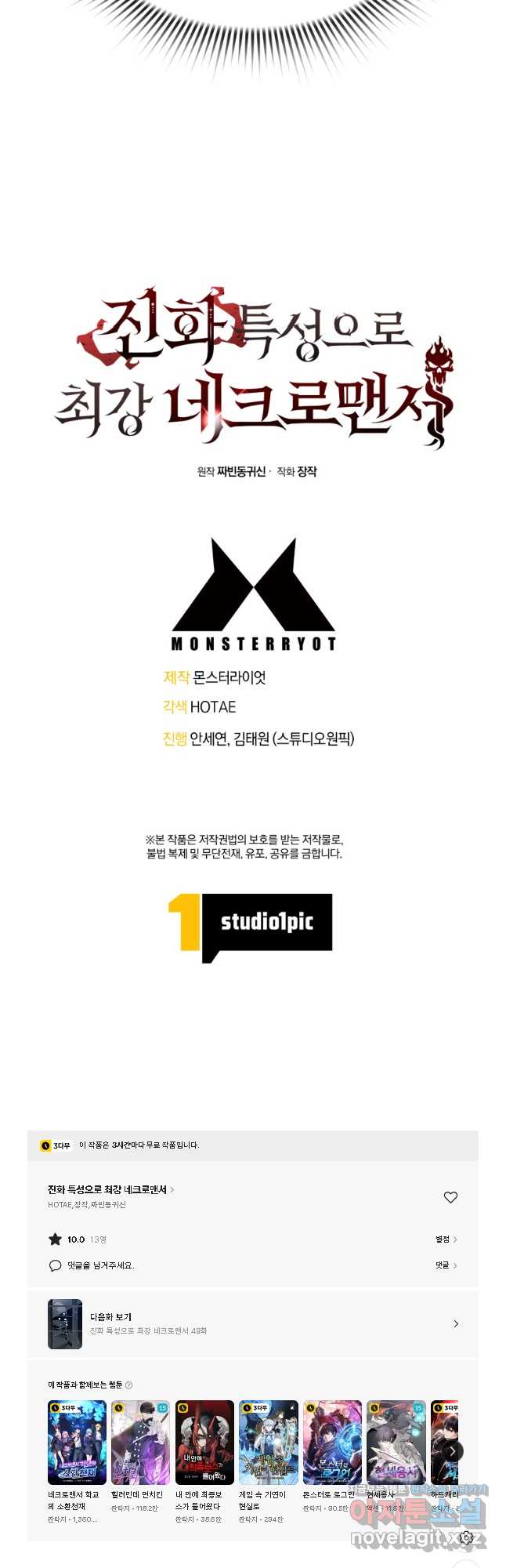Open the webtoon 현세용사
Image resolution: width=506 pixels, height=1568 pixels.
(x=396, y=1443)
